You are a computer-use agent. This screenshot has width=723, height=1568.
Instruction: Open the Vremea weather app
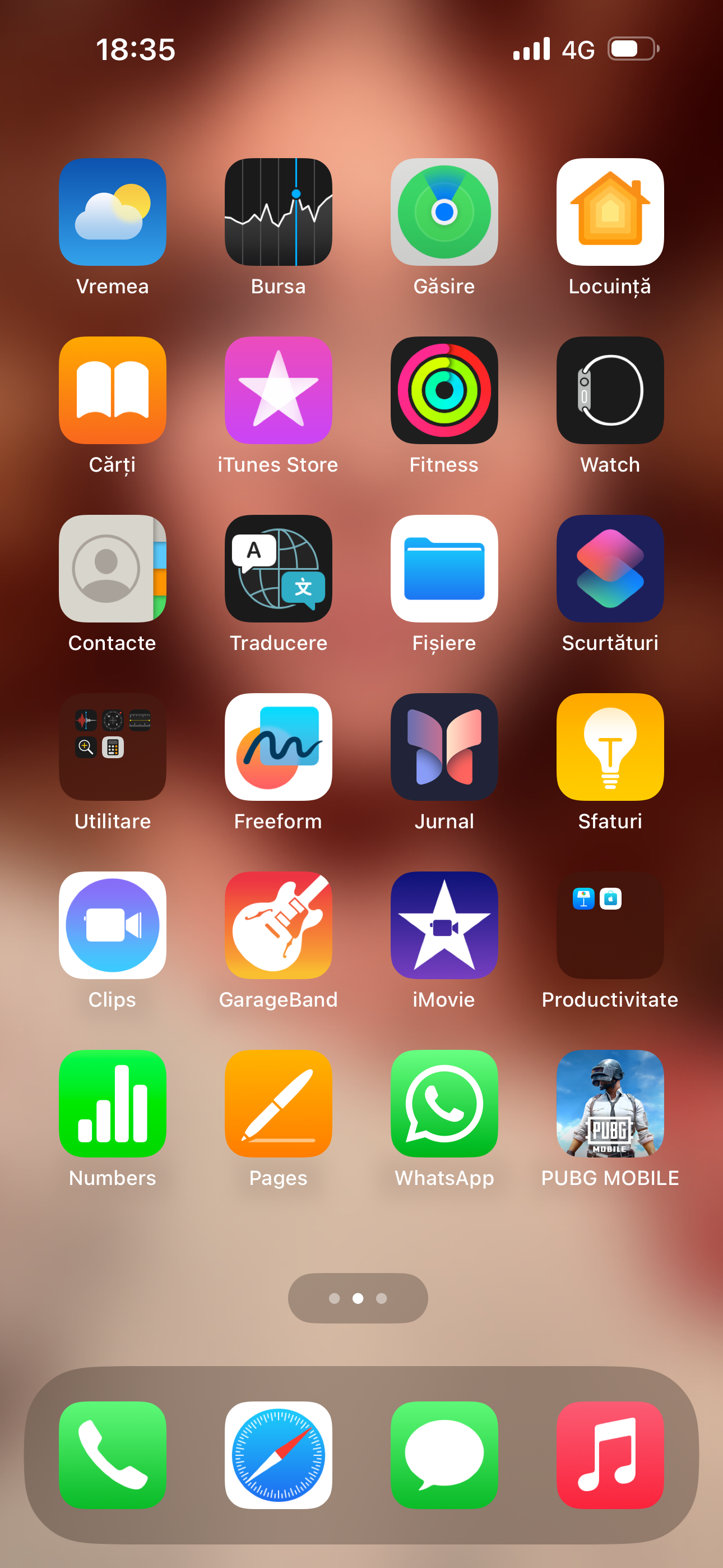click(113, 212)
